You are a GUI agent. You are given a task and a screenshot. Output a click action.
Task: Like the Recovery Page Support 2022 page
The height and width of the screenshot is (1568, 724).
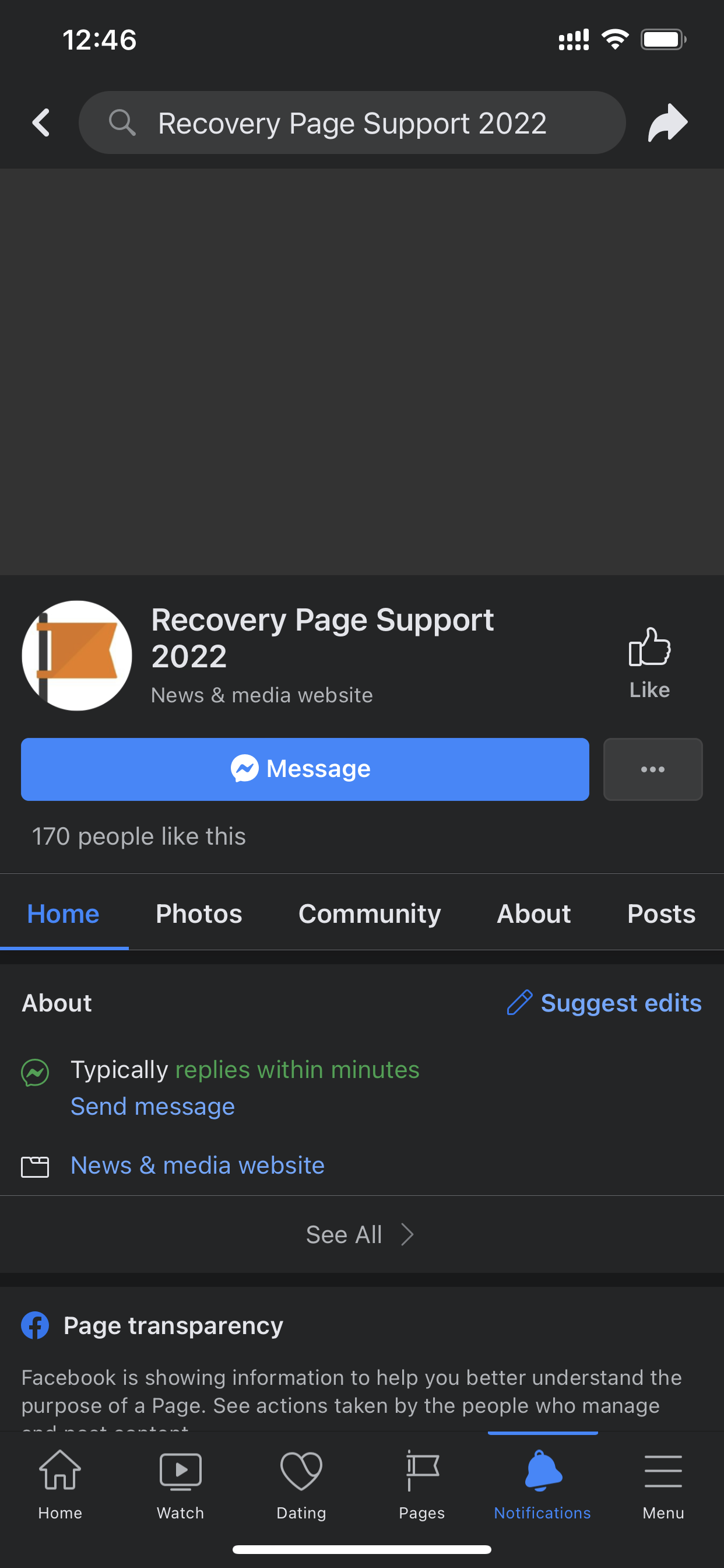click(x=649, y=662)
